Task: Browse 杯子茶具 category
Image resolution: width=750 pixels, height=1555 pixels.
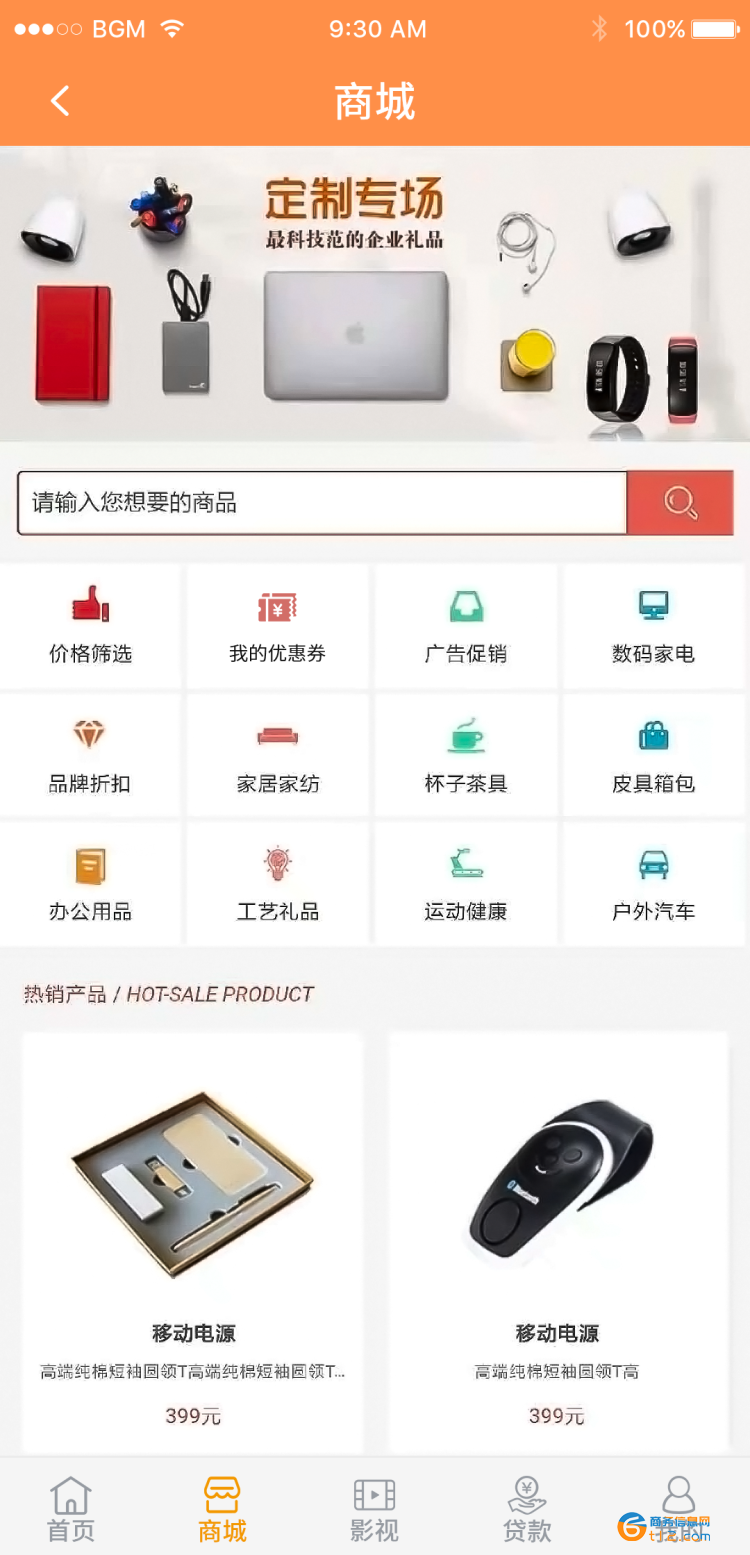Action: pyautogui.click(x=465, y=756)
